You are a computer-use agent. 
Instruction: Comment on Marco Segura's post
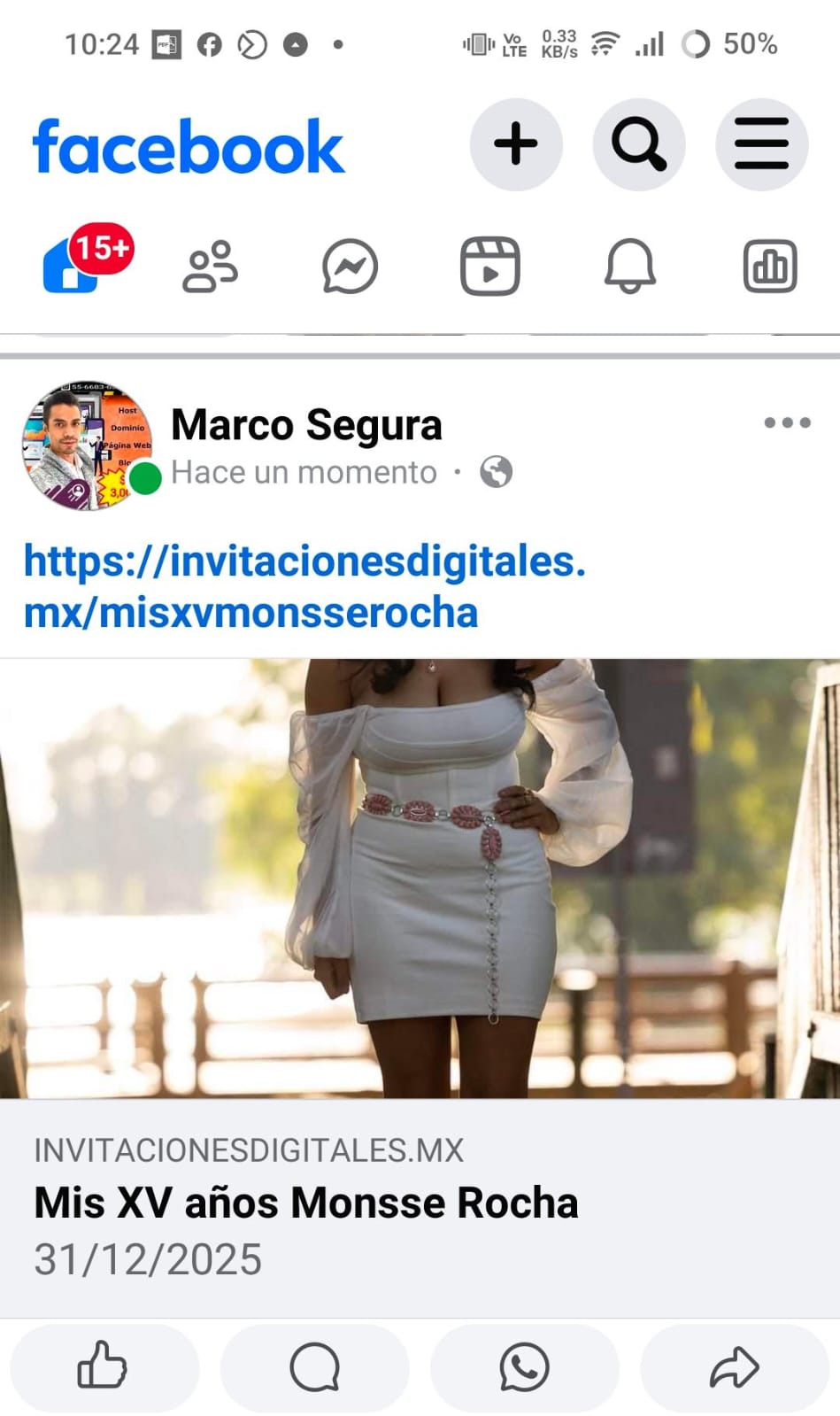[314, 1367]
